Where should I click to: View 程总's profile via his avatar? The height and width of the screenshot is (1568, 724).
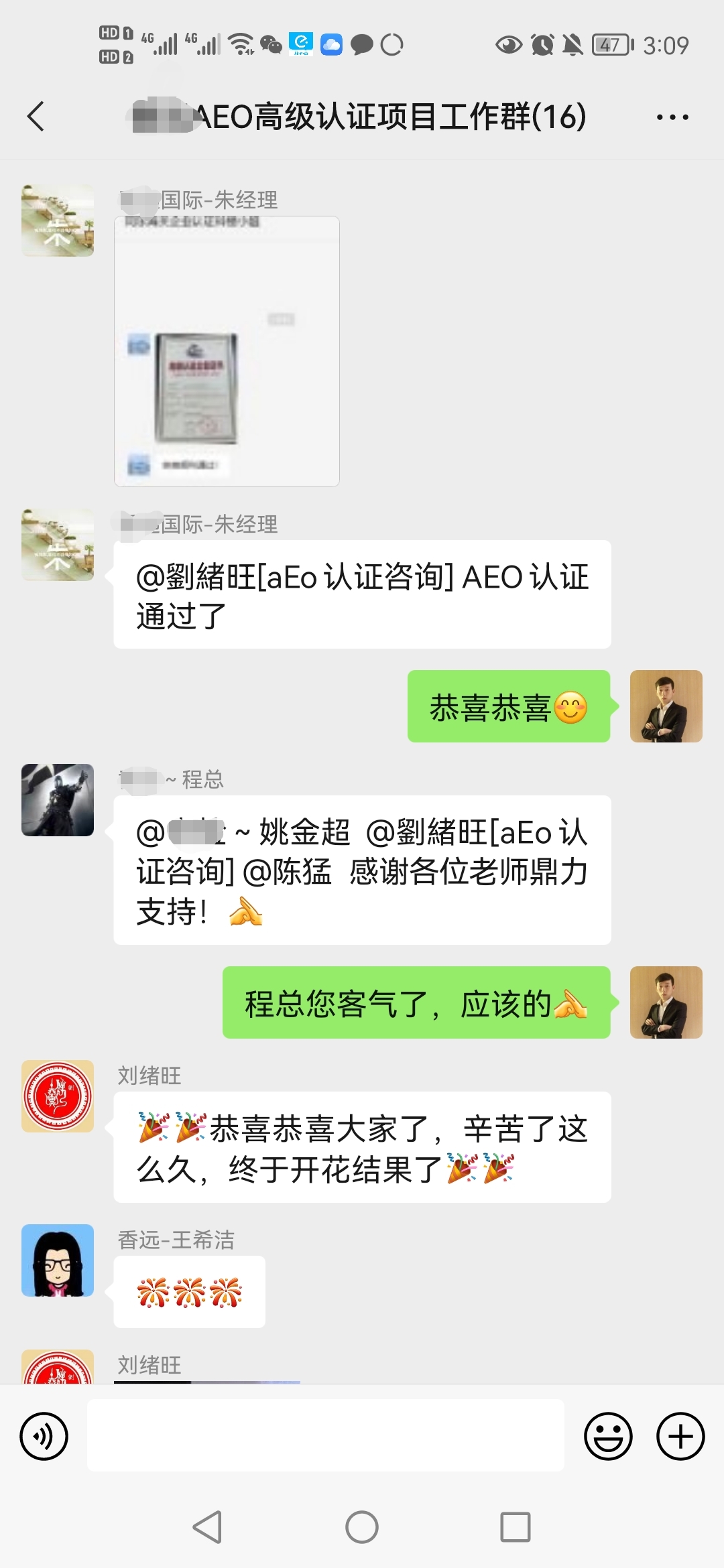58,800
